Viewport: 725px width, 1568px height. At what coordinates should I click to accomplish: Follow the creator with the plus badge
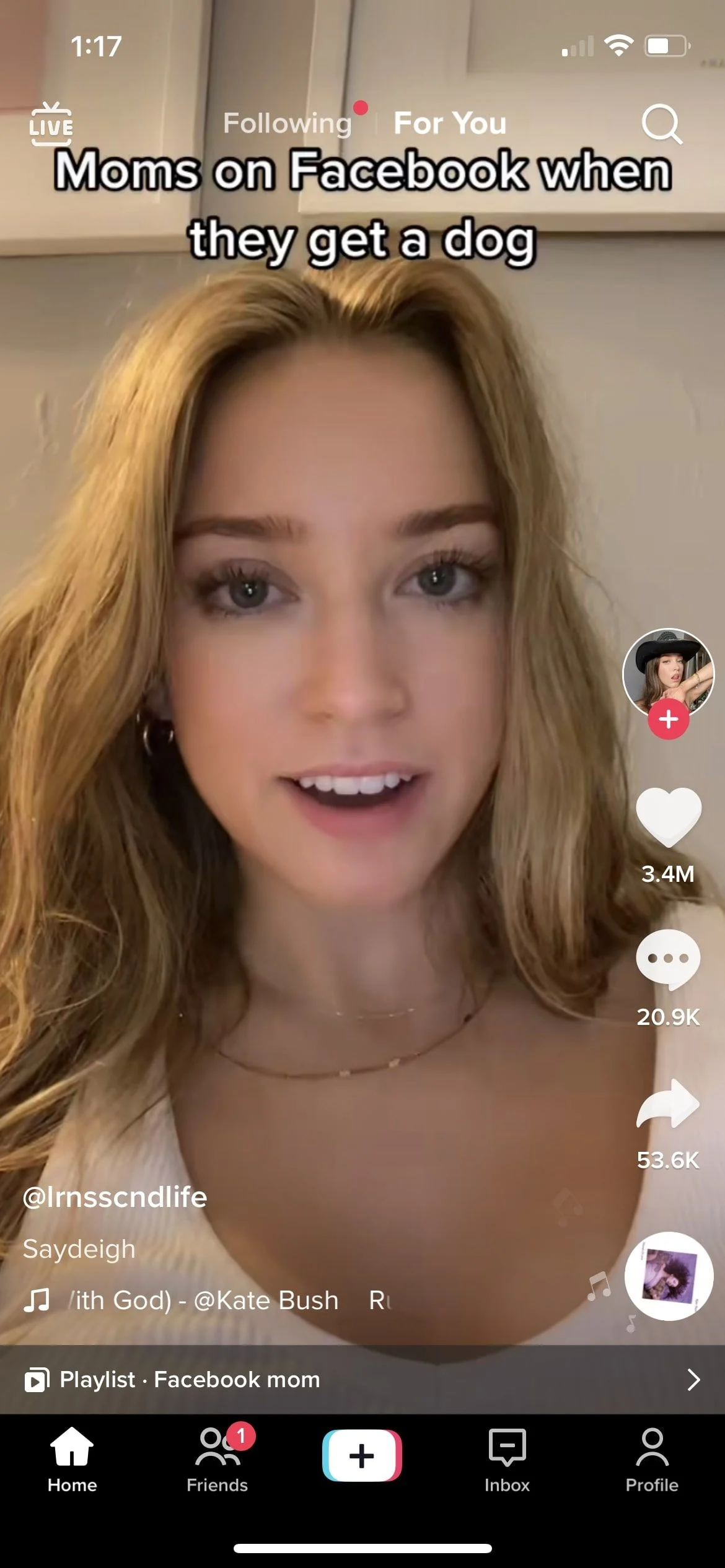coord(668,719)
